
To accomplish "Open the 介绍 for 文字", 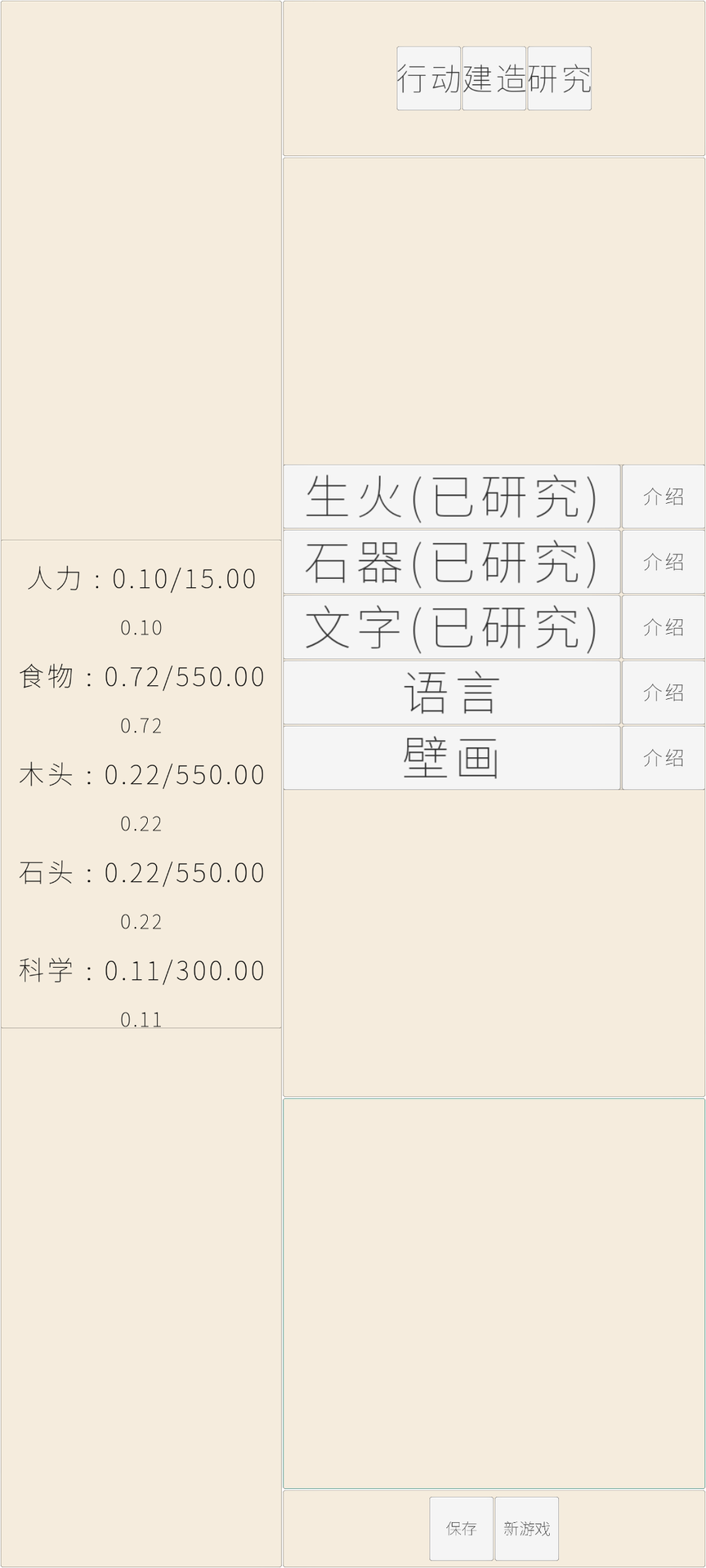I will click(x=663, y=626).
